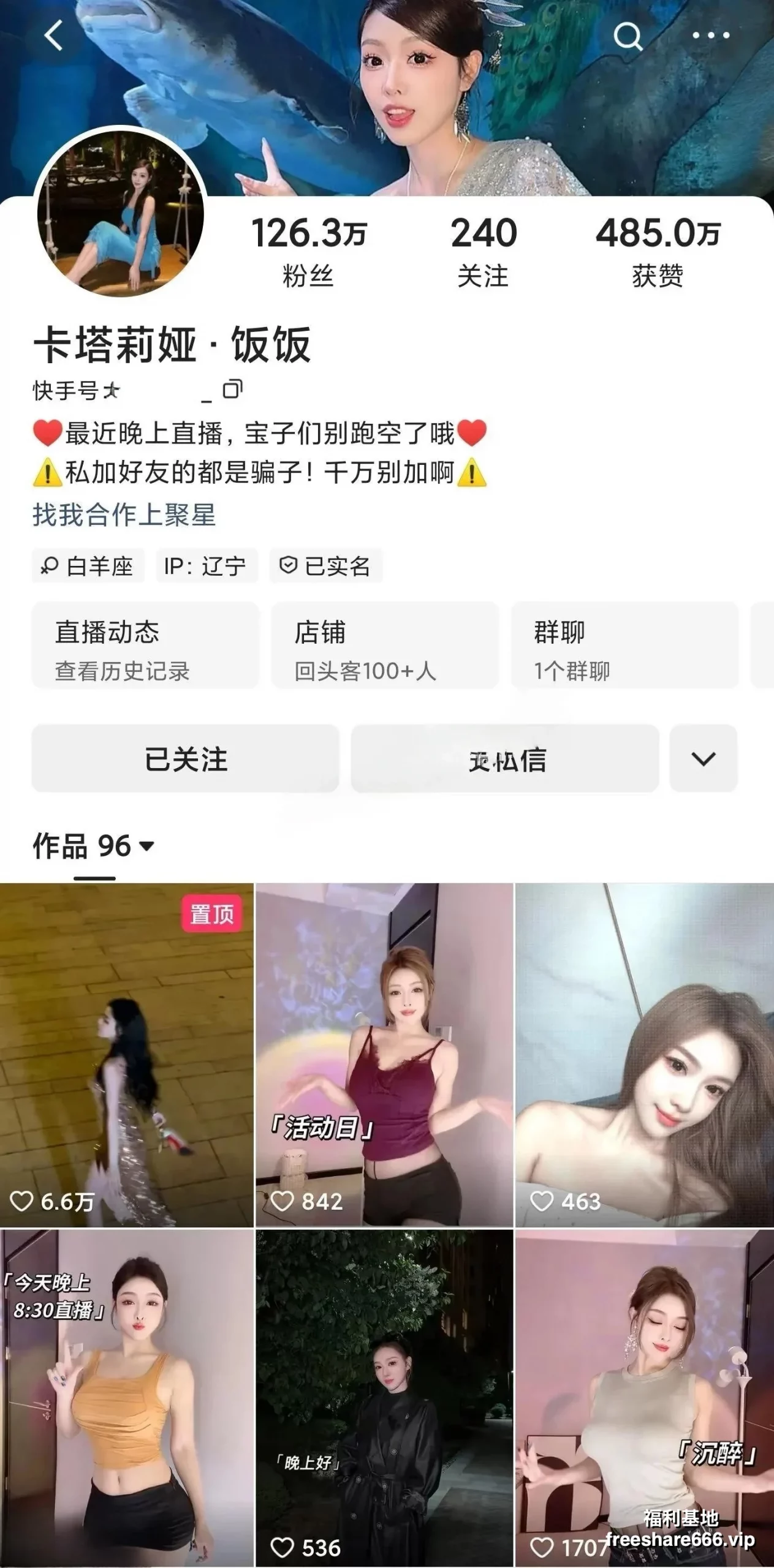Open the 「晚上好」 video

[384, 1398]
